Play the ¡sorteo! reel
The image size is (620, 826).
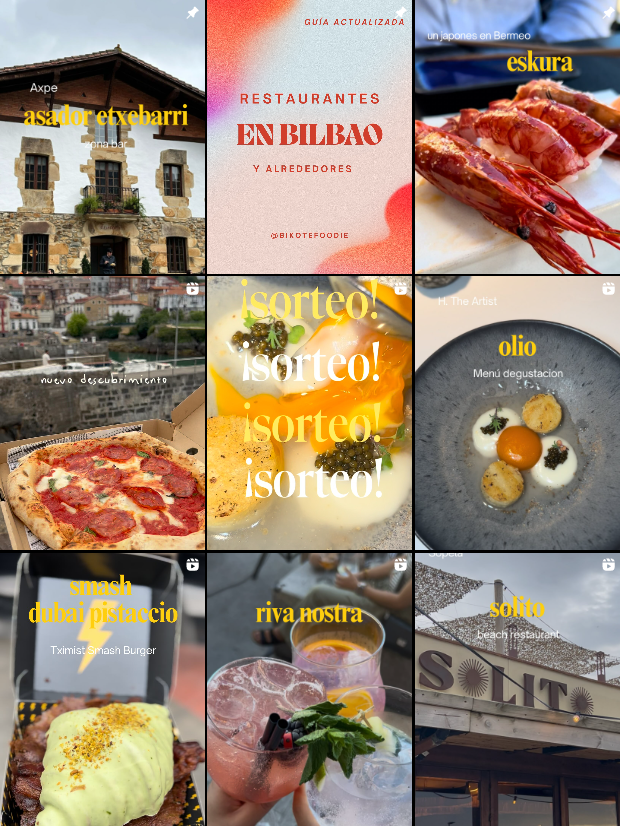pos(309,413)
